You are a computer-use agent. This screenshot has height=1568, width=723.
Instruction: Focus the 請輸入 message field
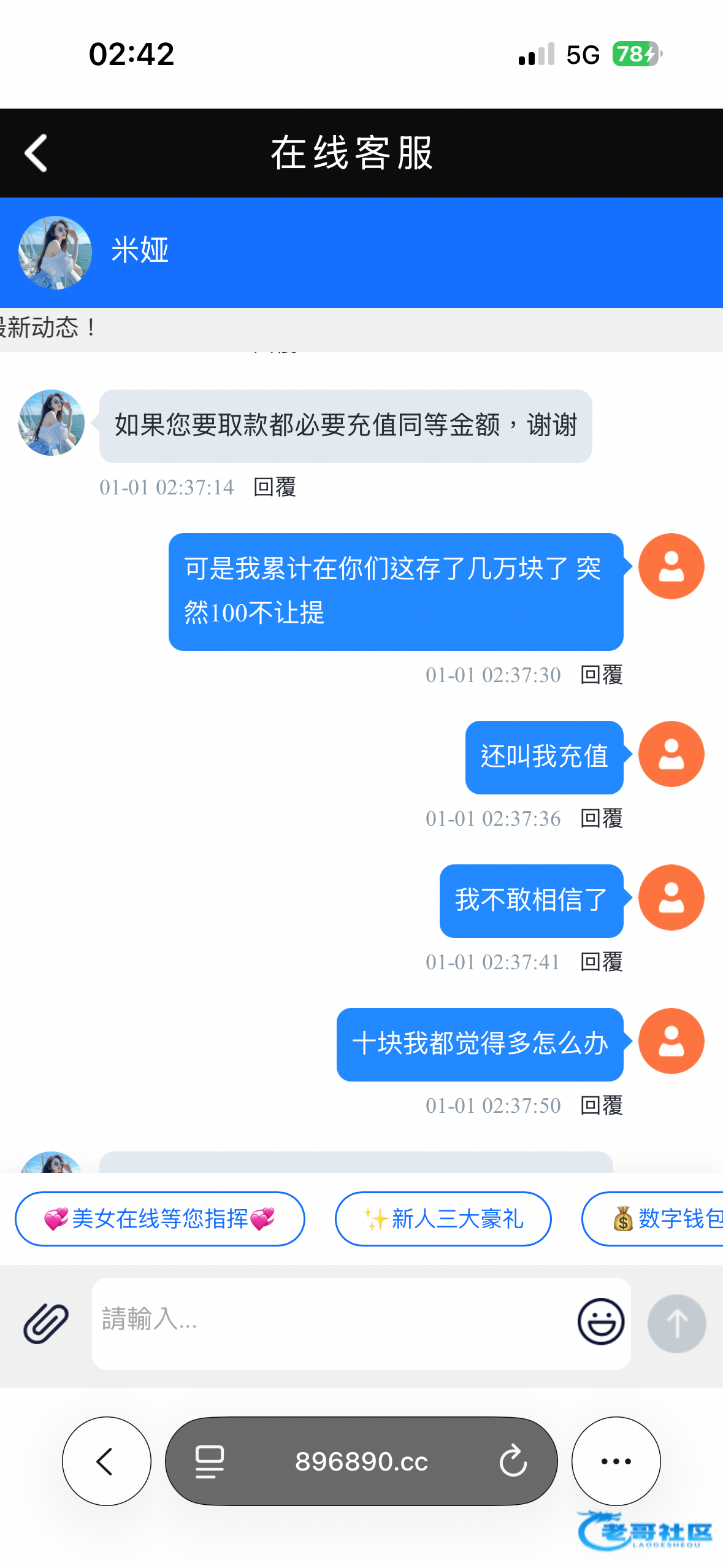coord(331,1322)
